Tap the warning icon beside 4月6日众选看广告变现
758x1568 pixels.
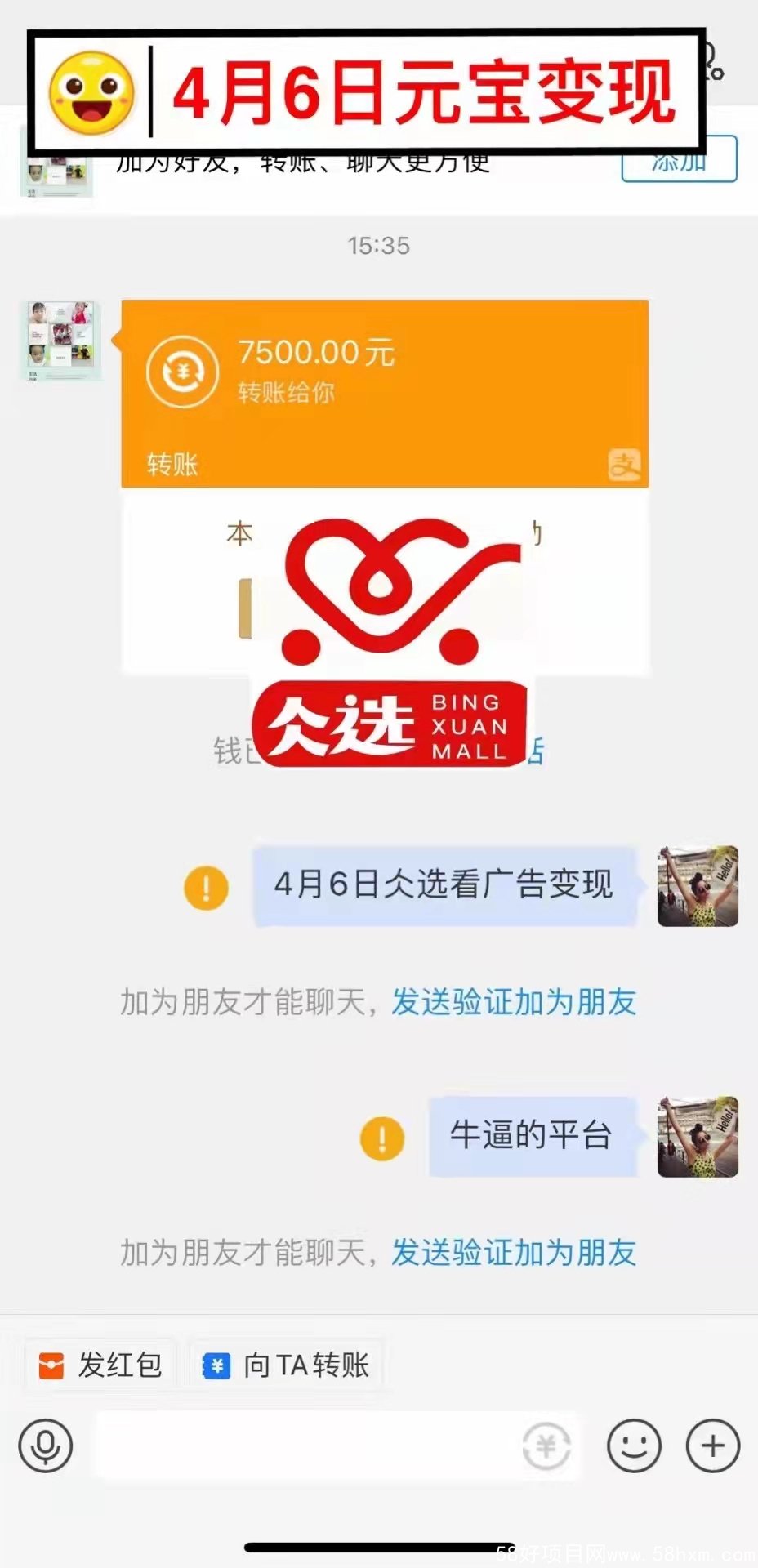pos(206,887)
